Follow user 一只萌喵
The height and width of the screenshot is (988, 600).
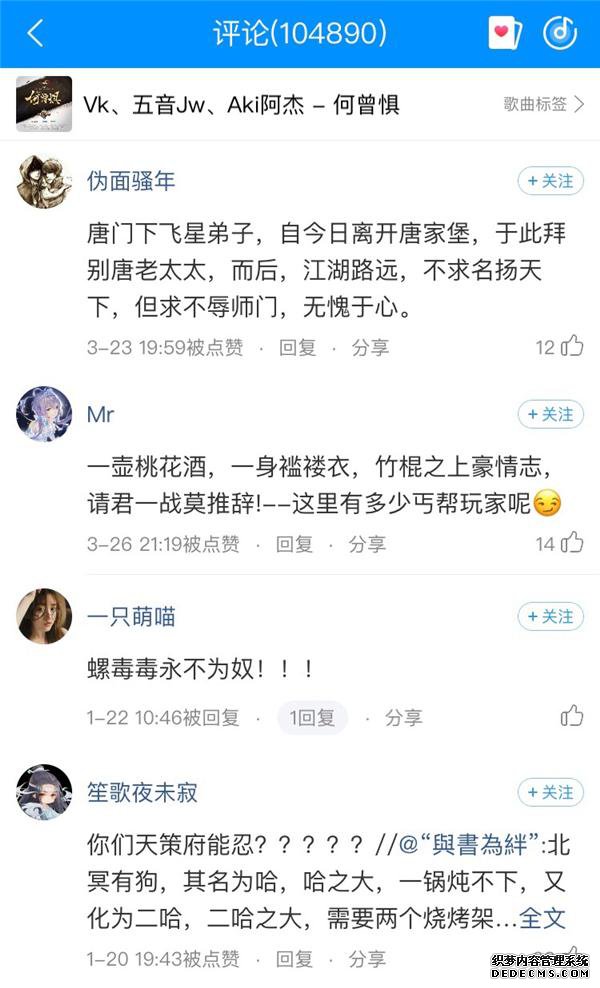[x=550, y=617]
